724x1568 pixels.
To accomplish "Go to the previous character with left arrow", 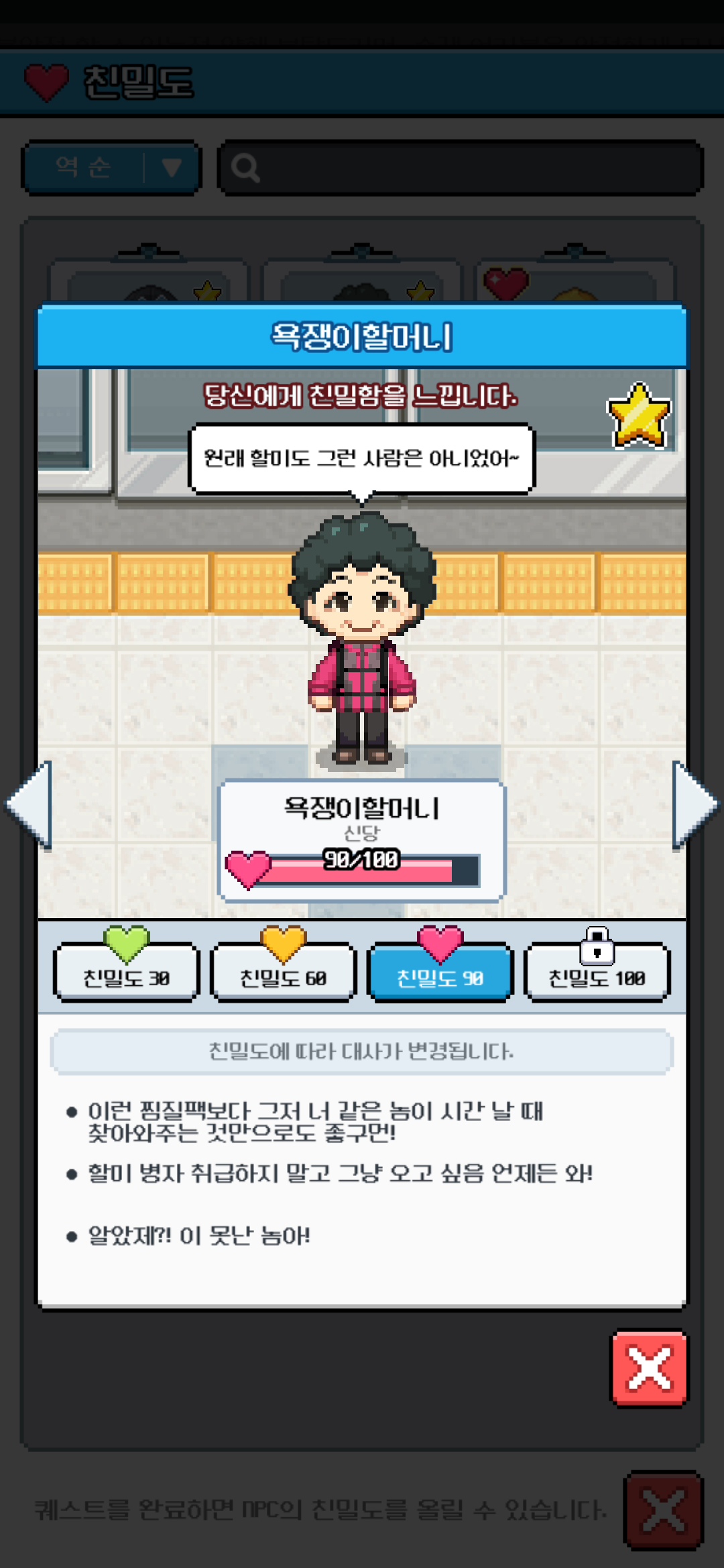I will click(30, 804).
